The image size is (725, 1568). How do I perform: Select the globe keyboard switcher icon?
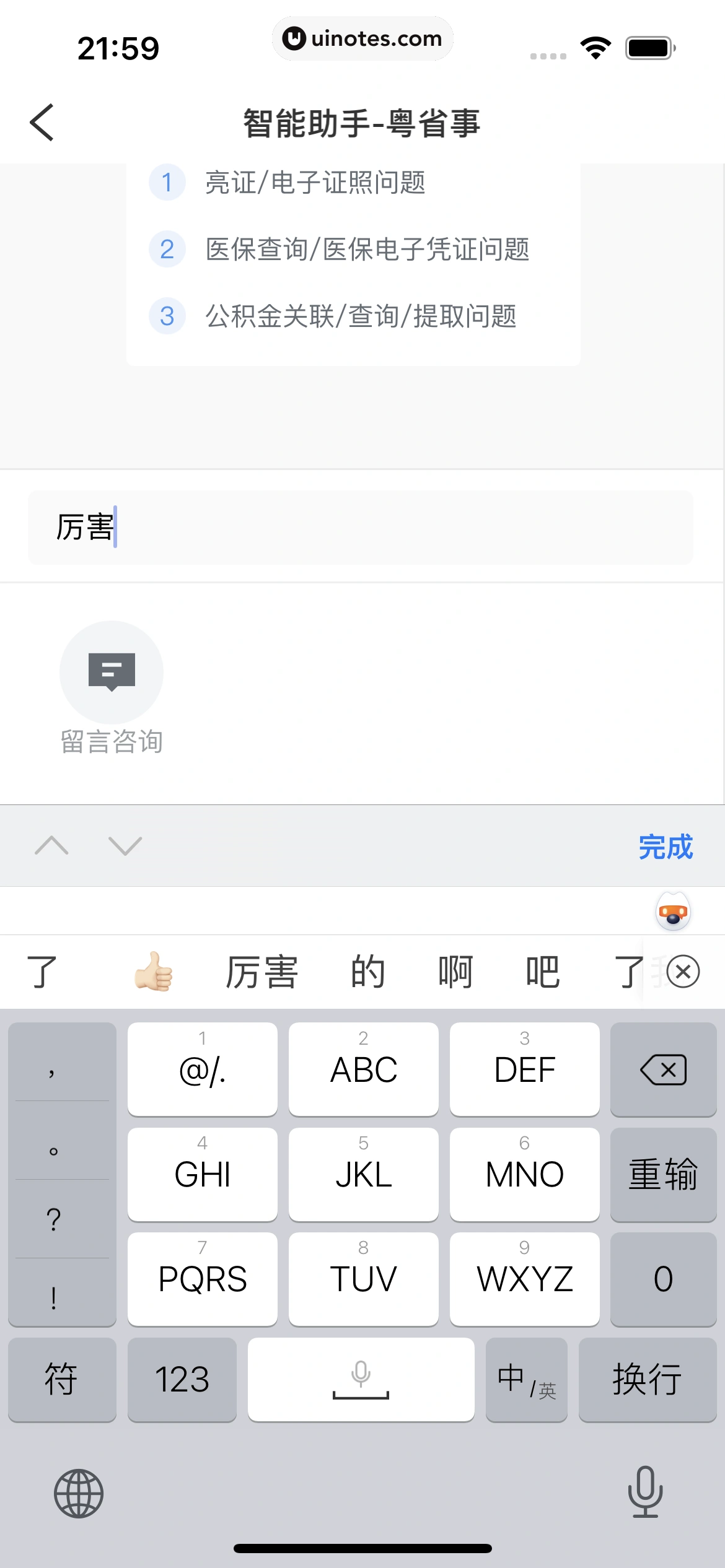coord(79,1493)
